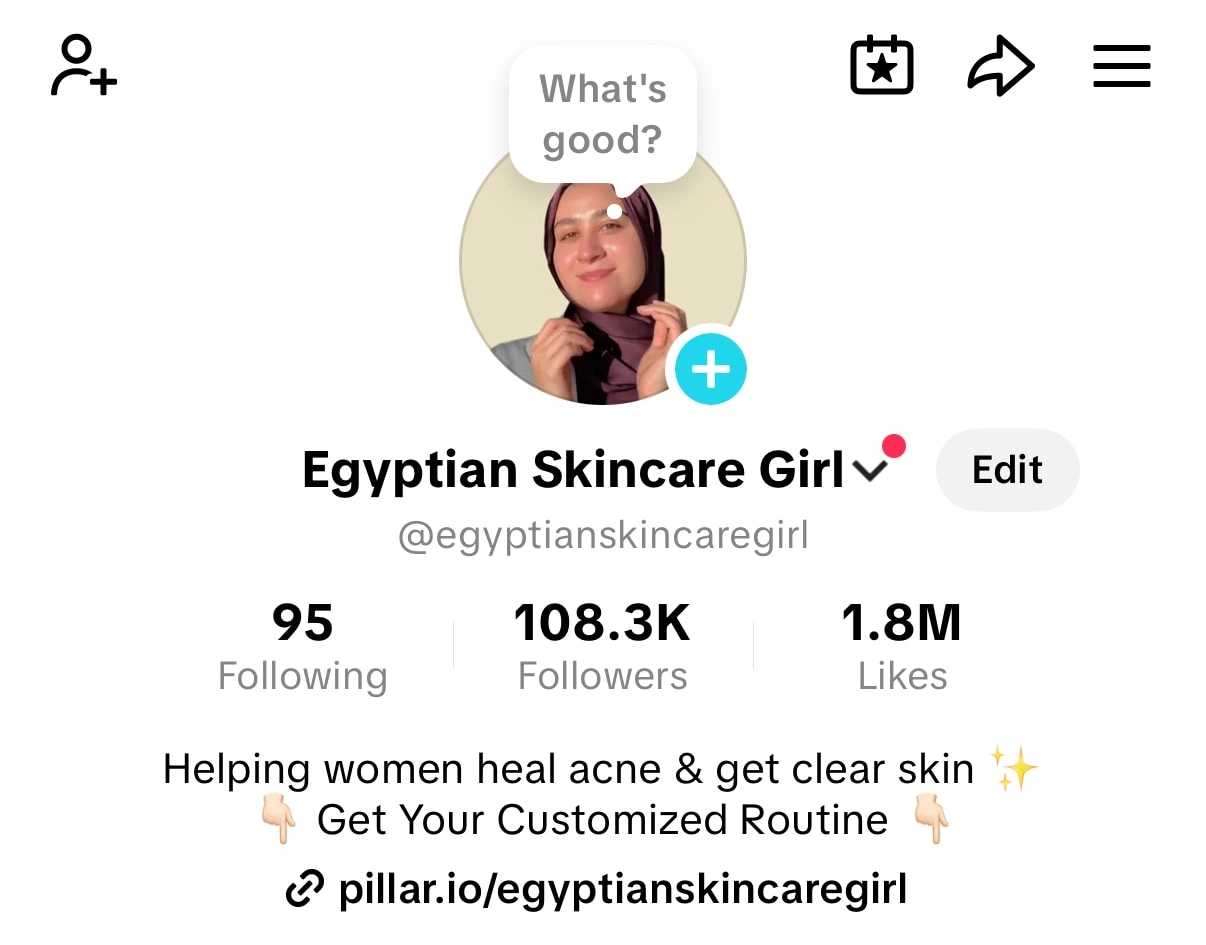Open the starred calendar events icon
Screen dimensions: 1206x945
coord(881,67)
